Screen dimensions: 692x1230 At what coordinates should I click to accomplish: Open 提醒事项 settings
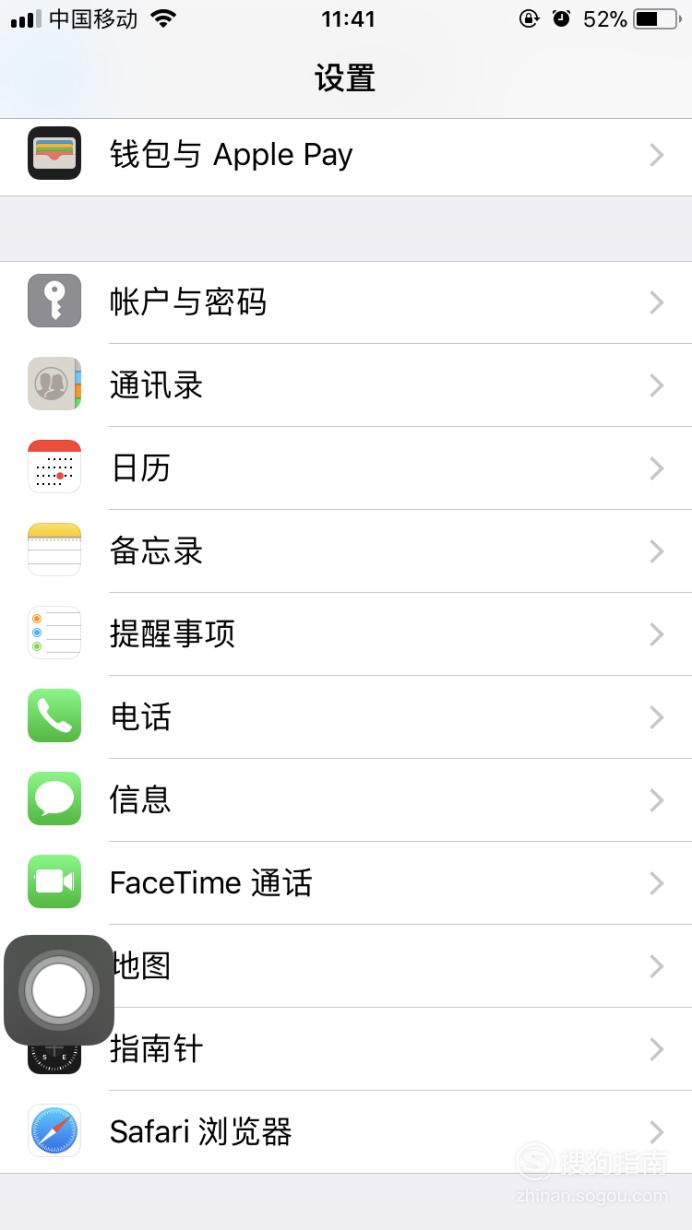[346, 634]
